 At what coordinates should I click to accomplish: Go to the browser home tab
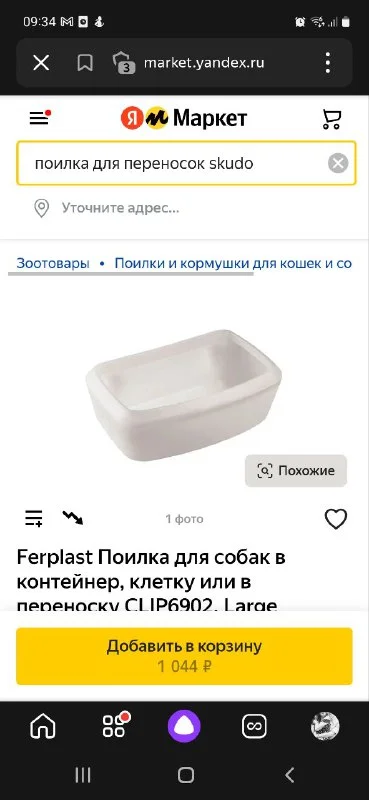pyautogui.click(x=43, y=726)
